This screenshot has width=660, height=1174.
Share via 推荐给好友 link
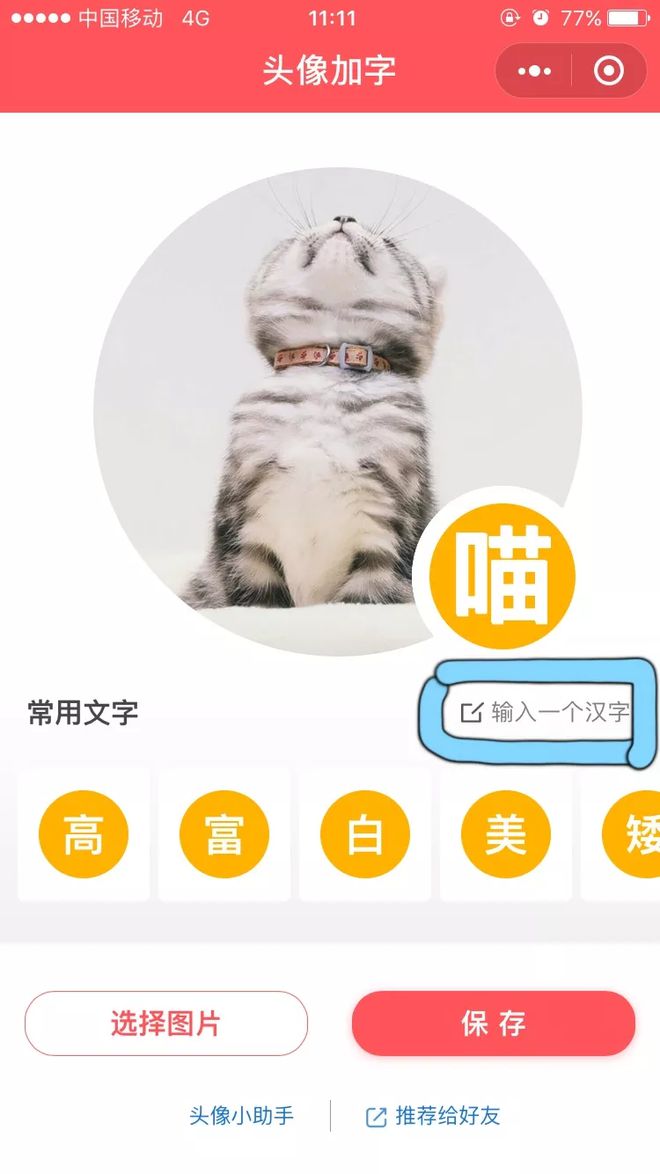pos(433,1116)
